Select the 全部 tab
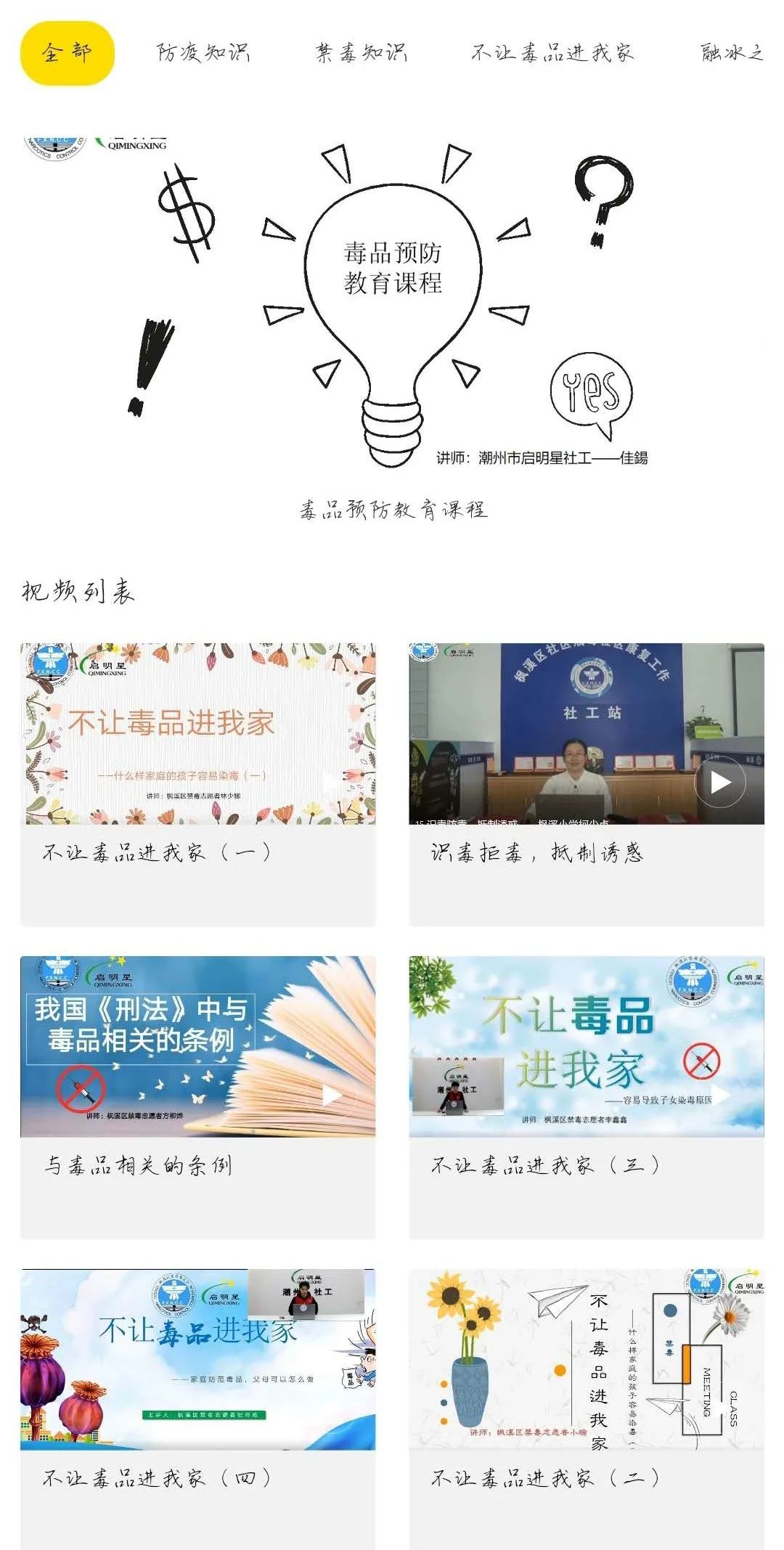This screenshot has height=1550, width=784. click(67, 53)
